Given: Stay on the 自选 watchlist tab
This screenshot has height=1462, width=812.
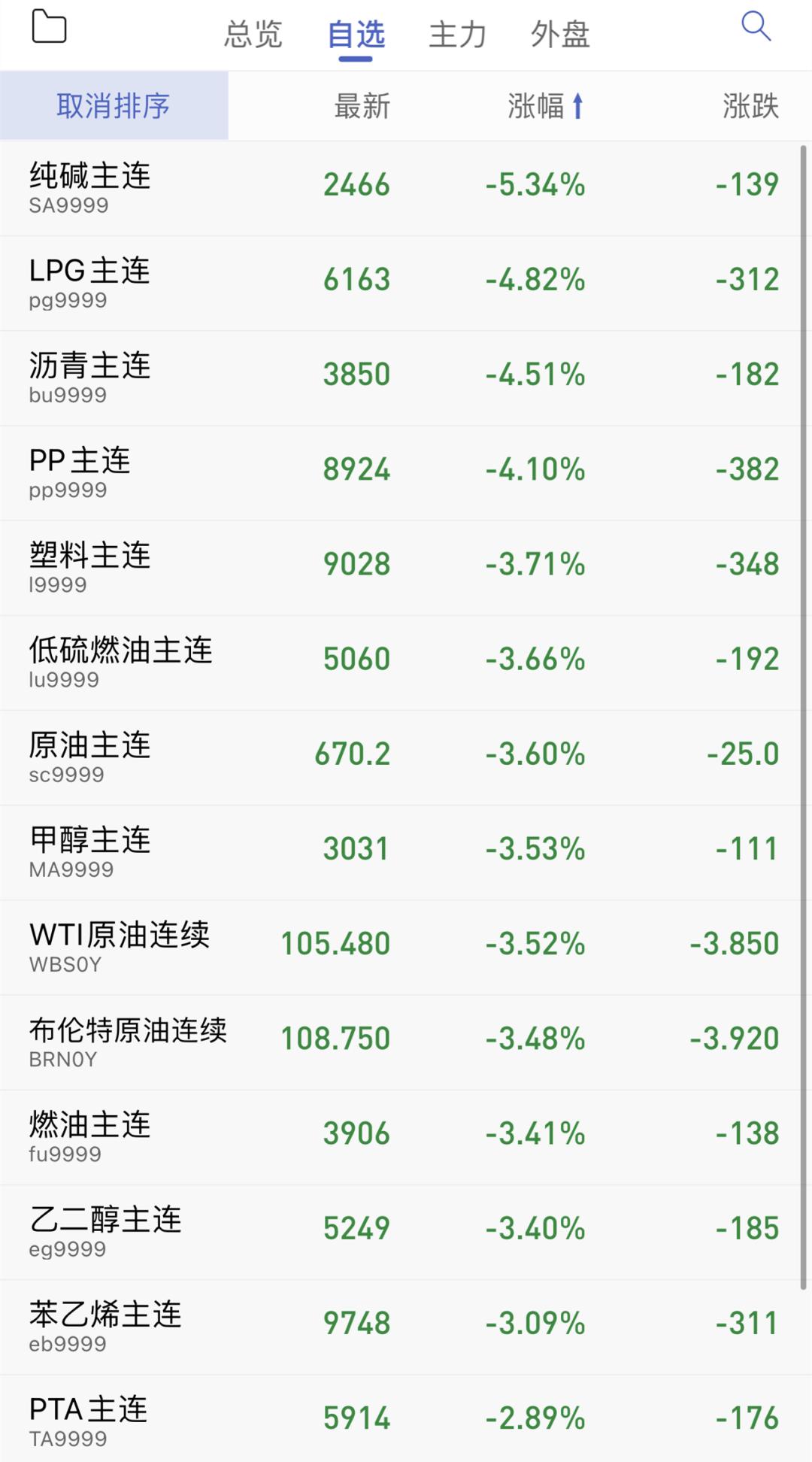Looking at the screenshot, I should pyautogui.click(x=356, y=32).
